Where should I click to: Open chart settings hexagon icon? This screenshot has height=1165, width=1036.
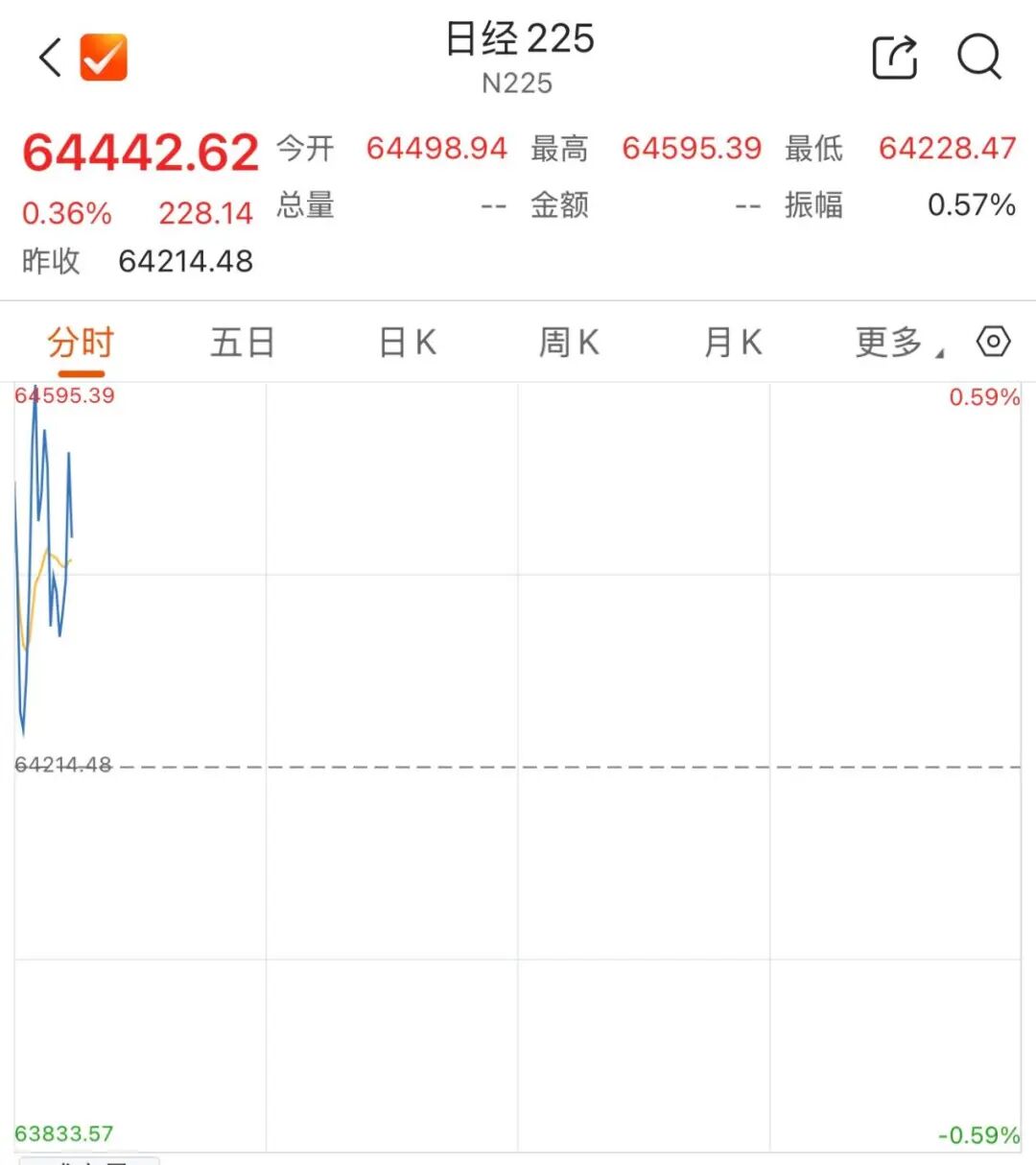(x=993, y=342)
